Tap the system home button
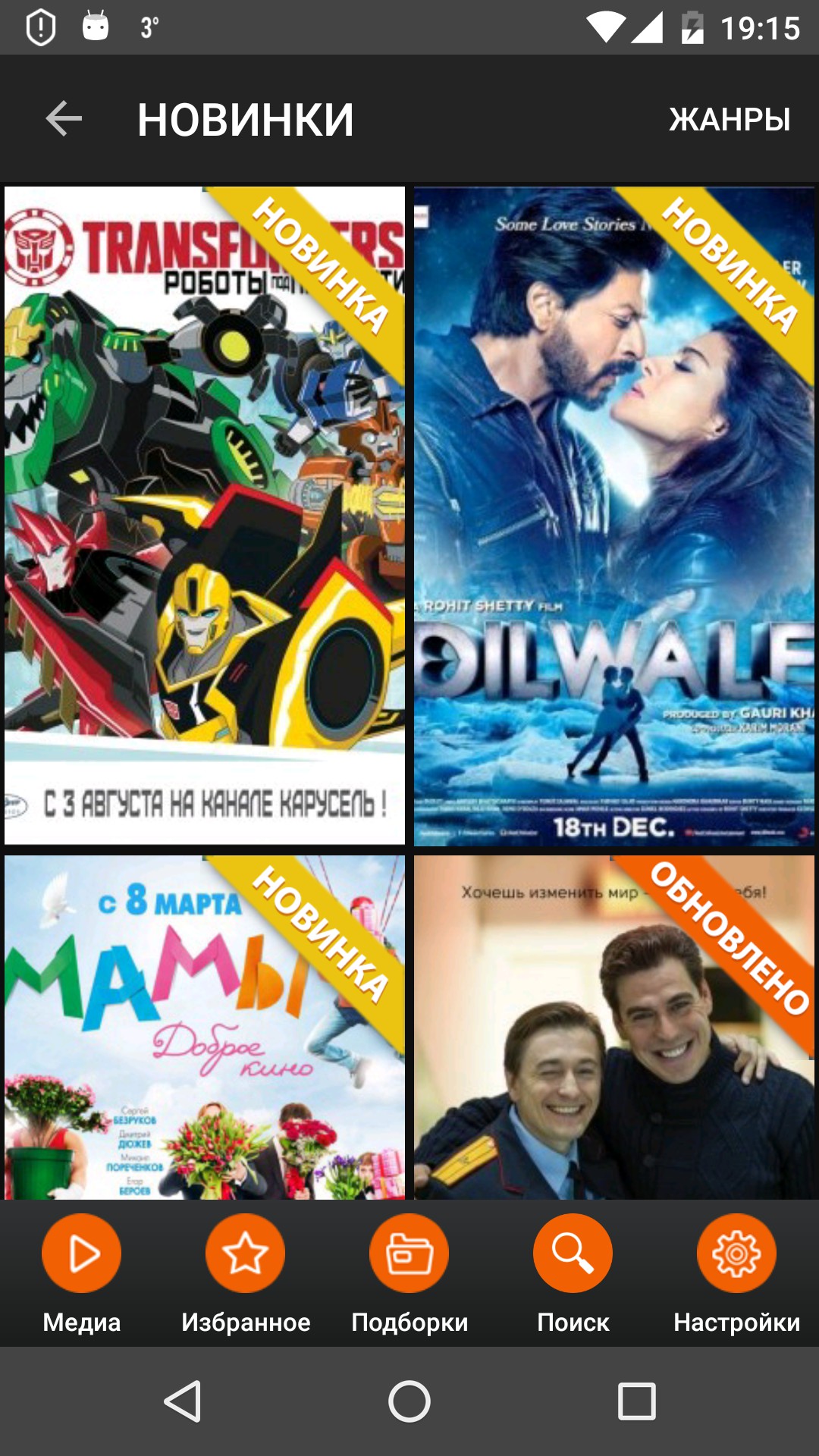The width and height of the screenshot is (819, 1456). tap(409, 1401)
